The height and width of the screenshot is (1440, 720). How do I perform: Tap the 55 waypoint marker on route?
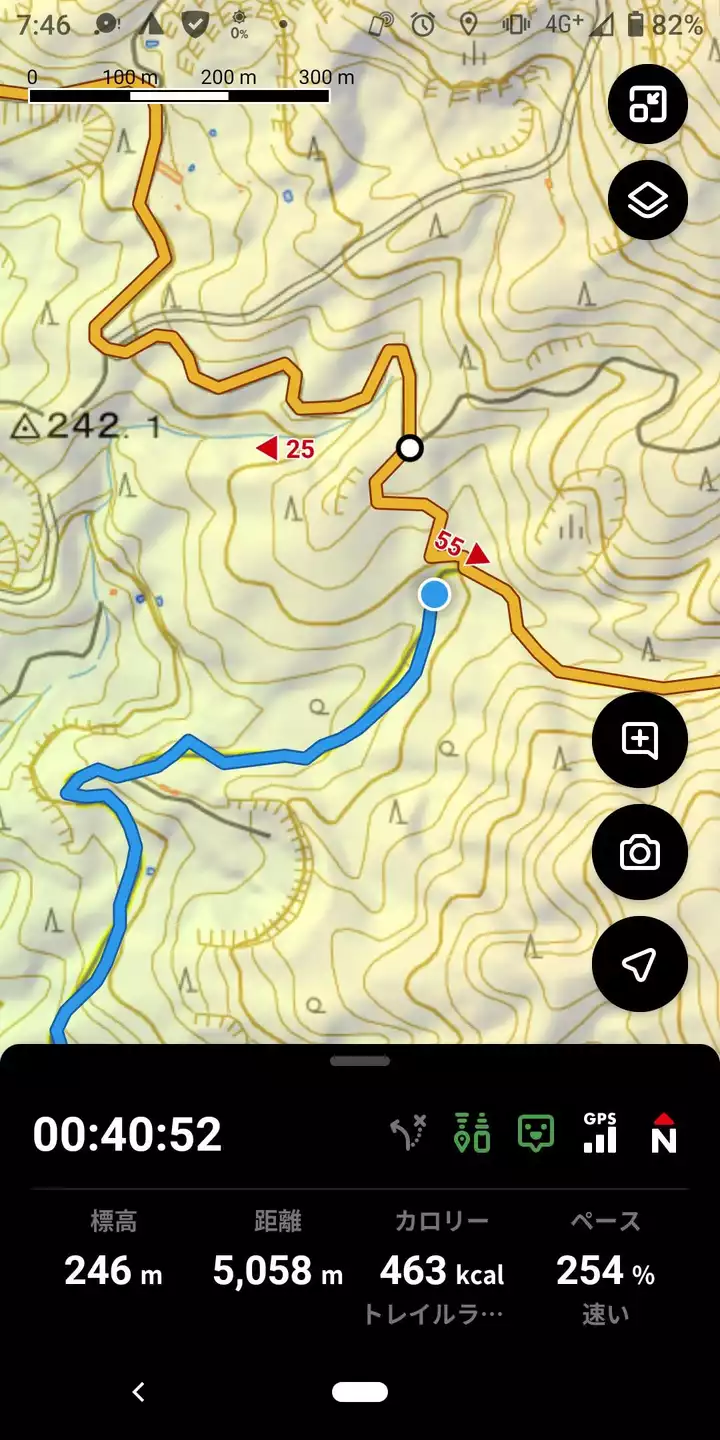click(x=462, y=548)
